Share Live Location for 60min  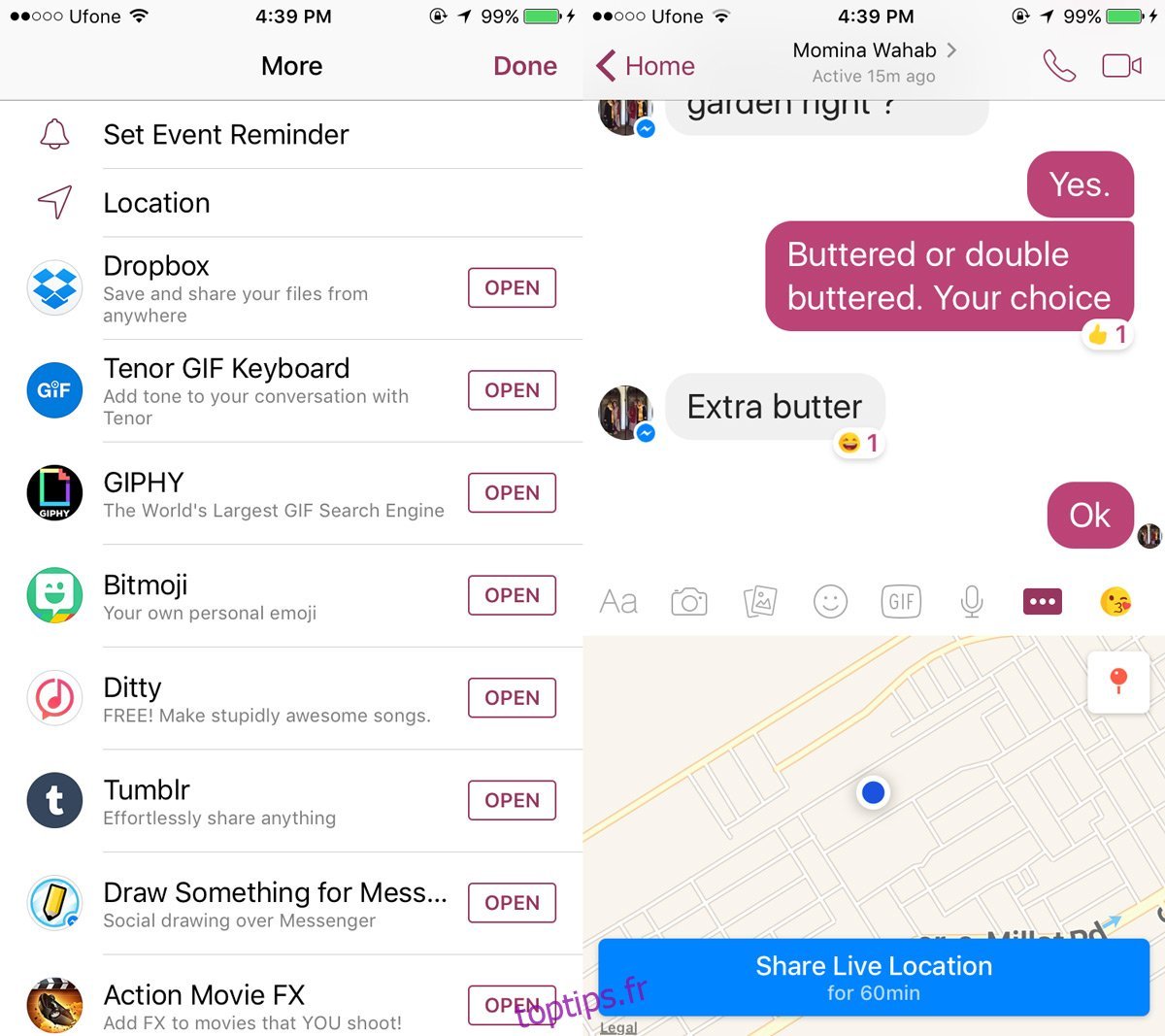874,977
